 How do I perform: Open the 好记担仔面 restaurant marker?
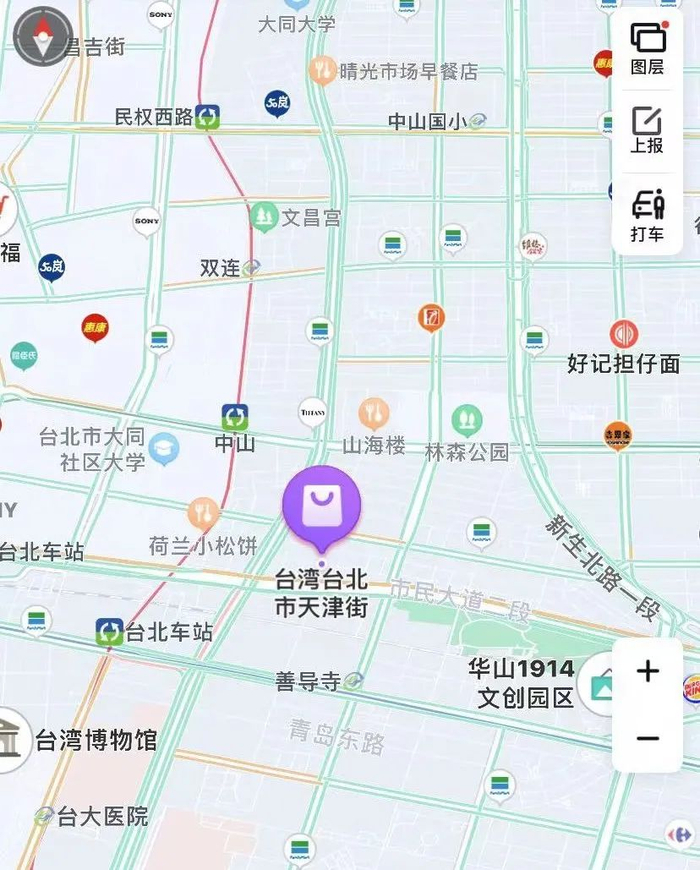(x=623, y=334)
